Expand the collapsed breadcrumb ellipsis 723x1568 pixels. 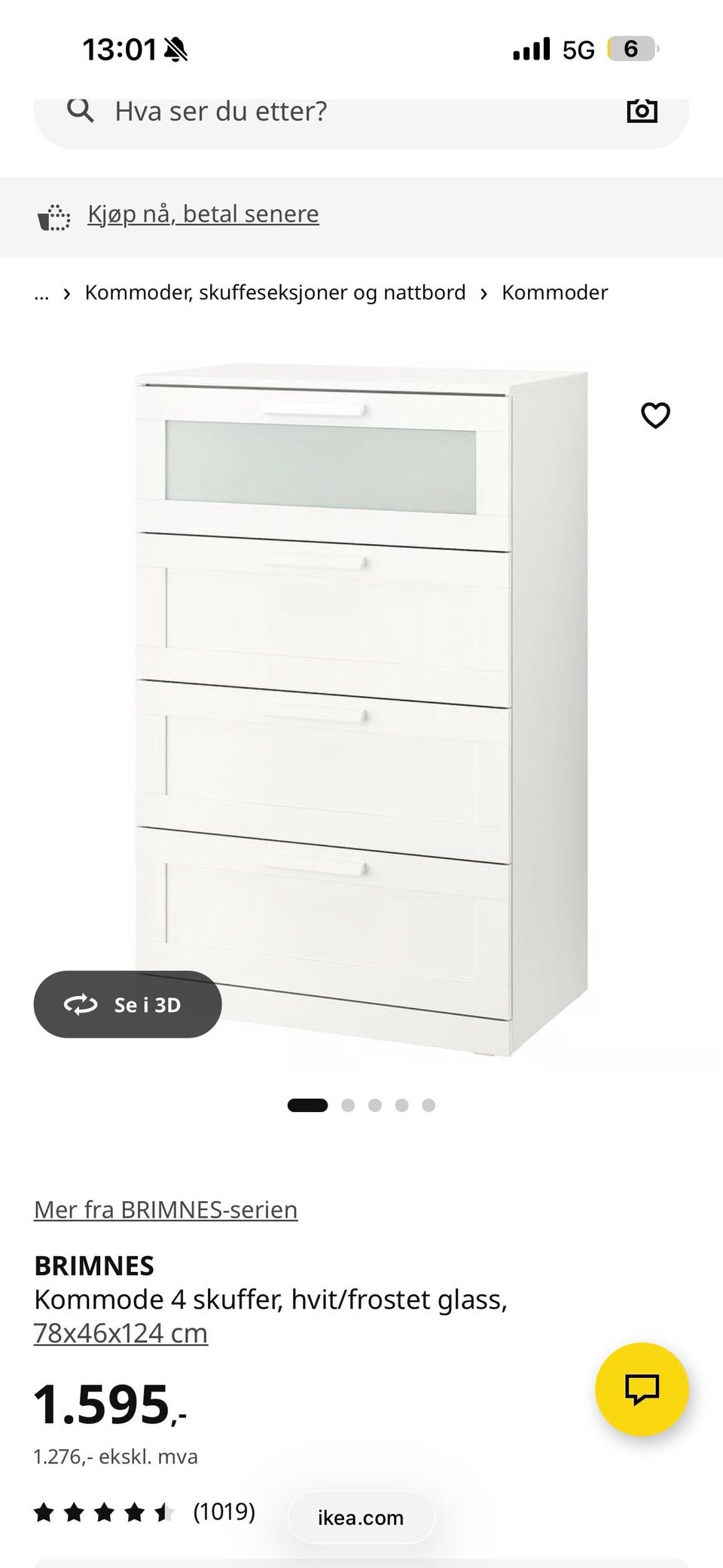click(41, 293)
